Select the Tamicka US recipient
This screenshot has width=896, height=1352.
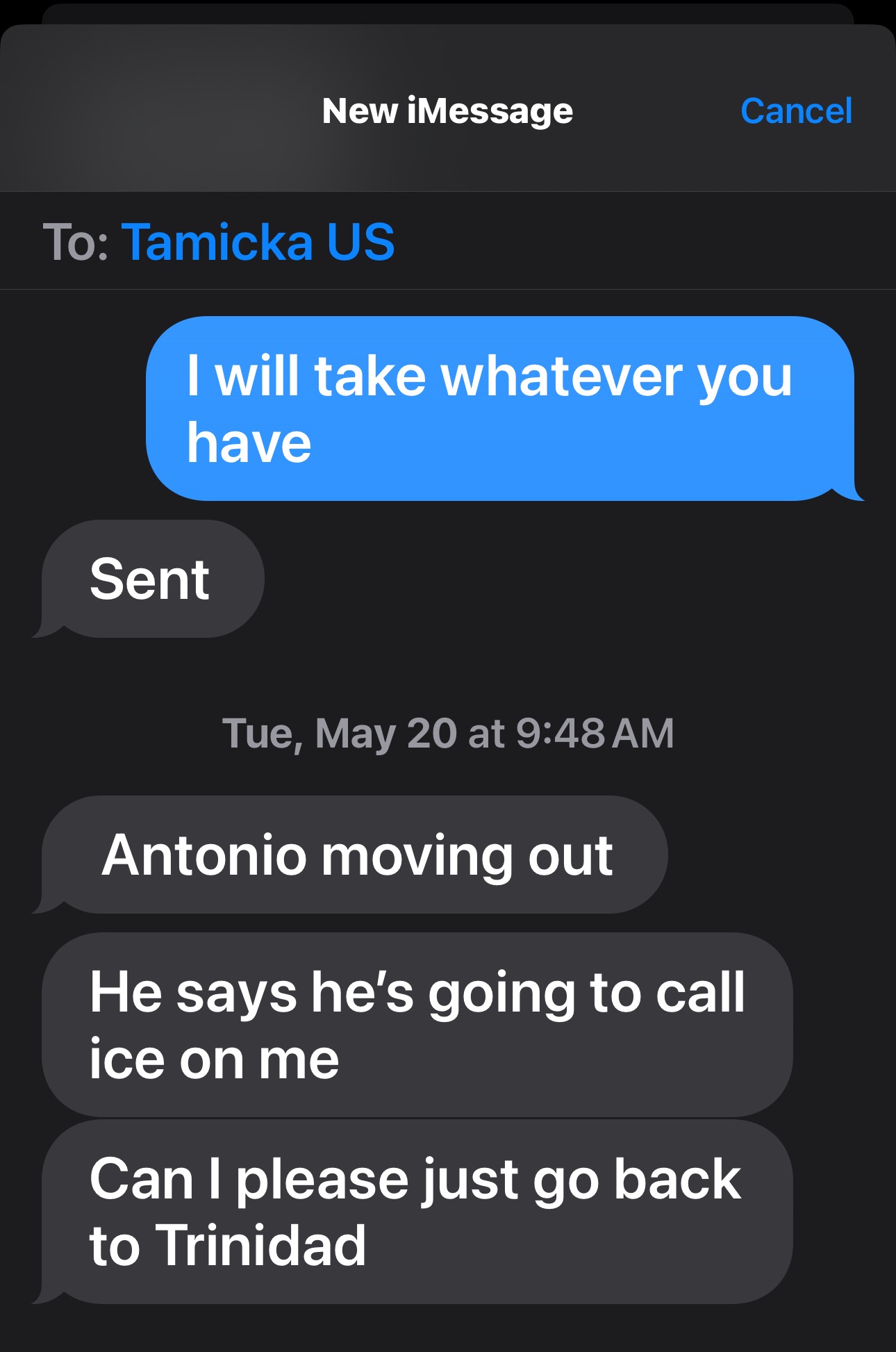(x=258, y=242)
